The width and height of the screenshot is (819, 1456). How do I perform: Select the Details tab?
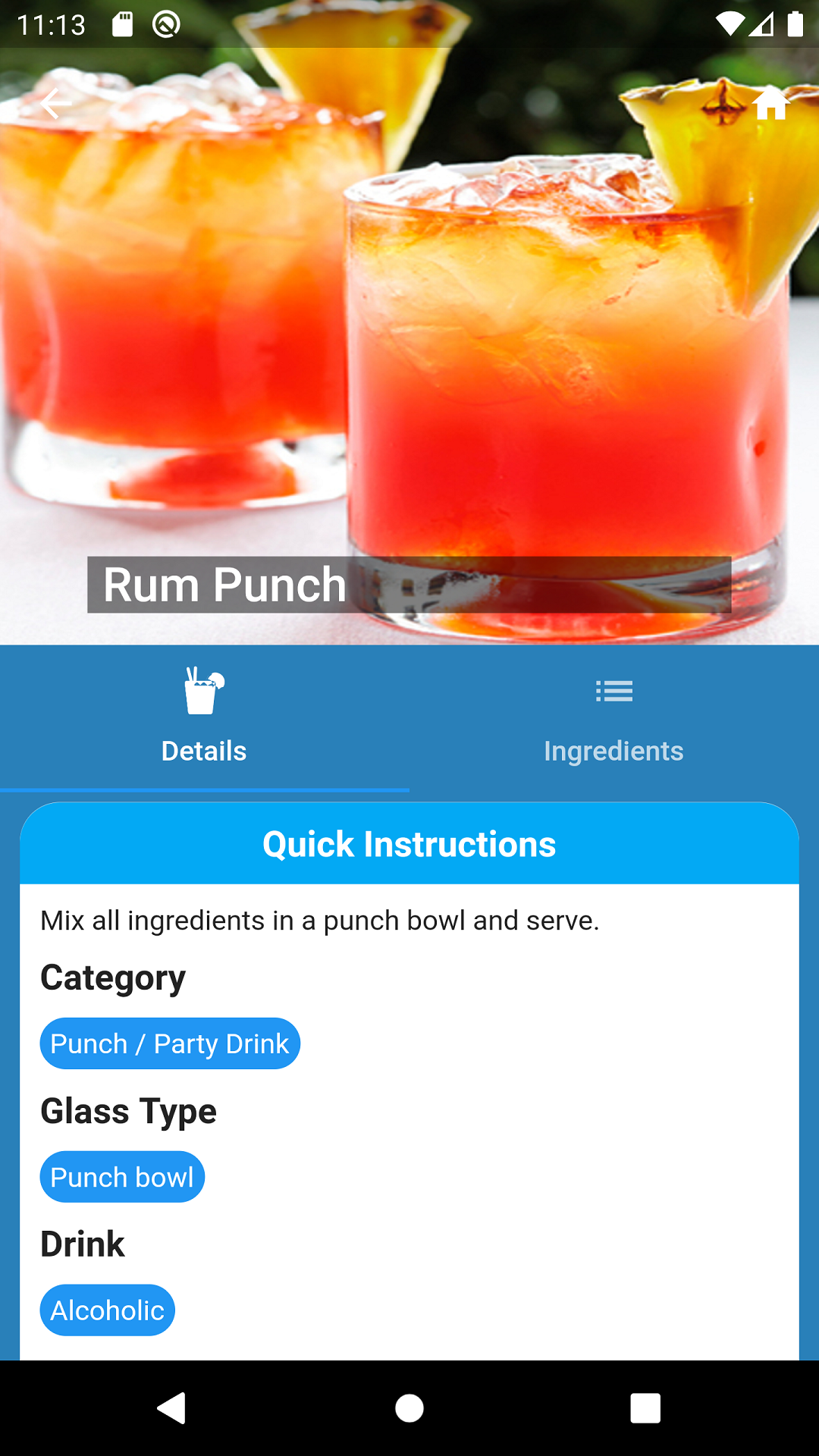click(x=204, y=718)
